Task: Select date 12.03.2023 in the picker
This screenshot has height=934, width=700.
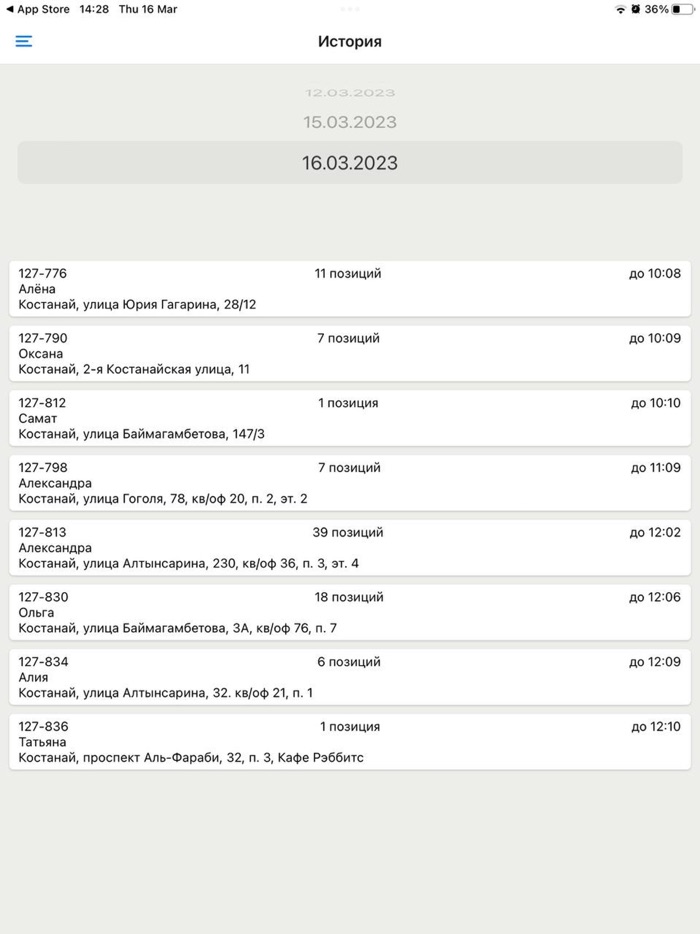Action: 350,93
